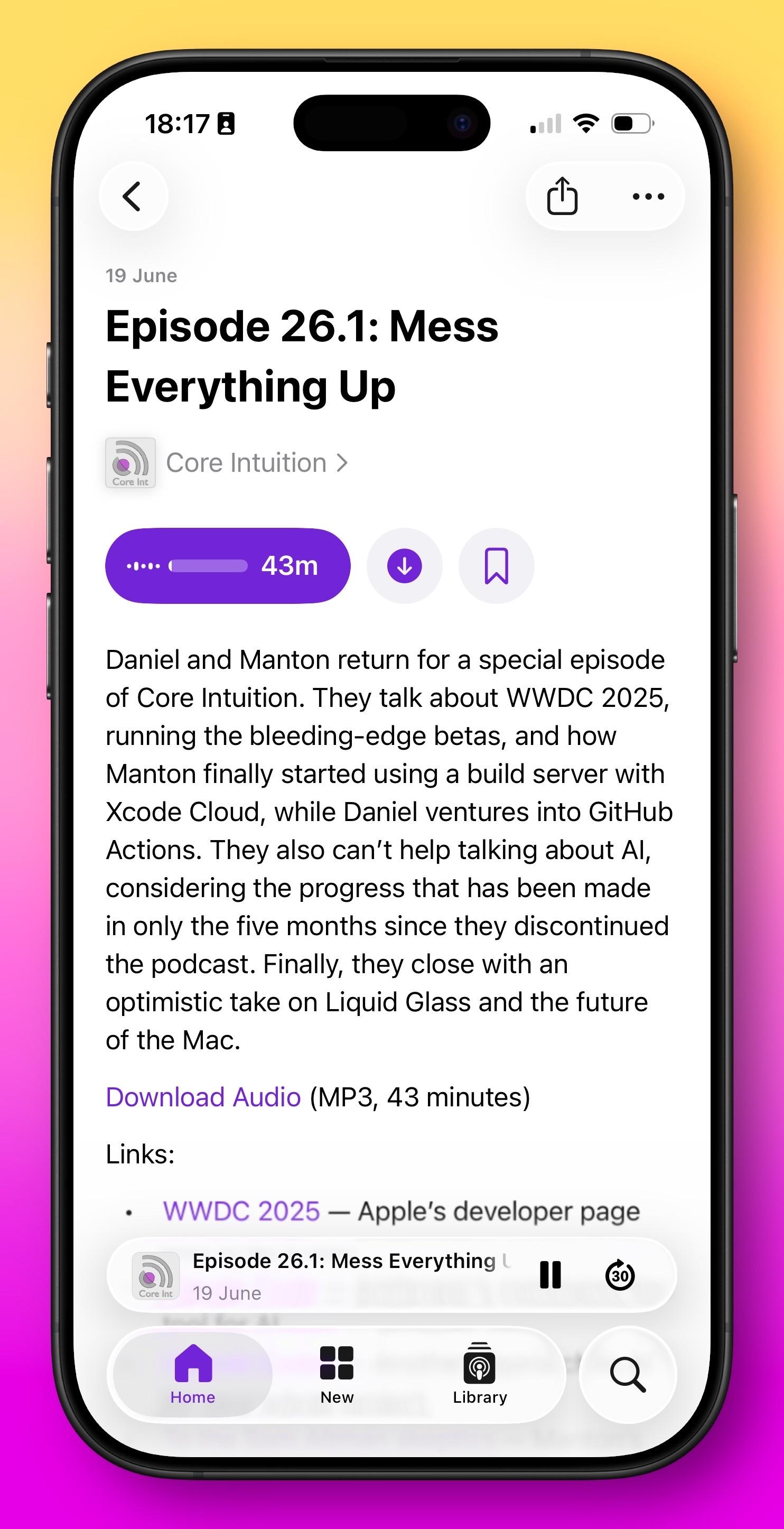Switch to the New tab

pos(337,1374)
